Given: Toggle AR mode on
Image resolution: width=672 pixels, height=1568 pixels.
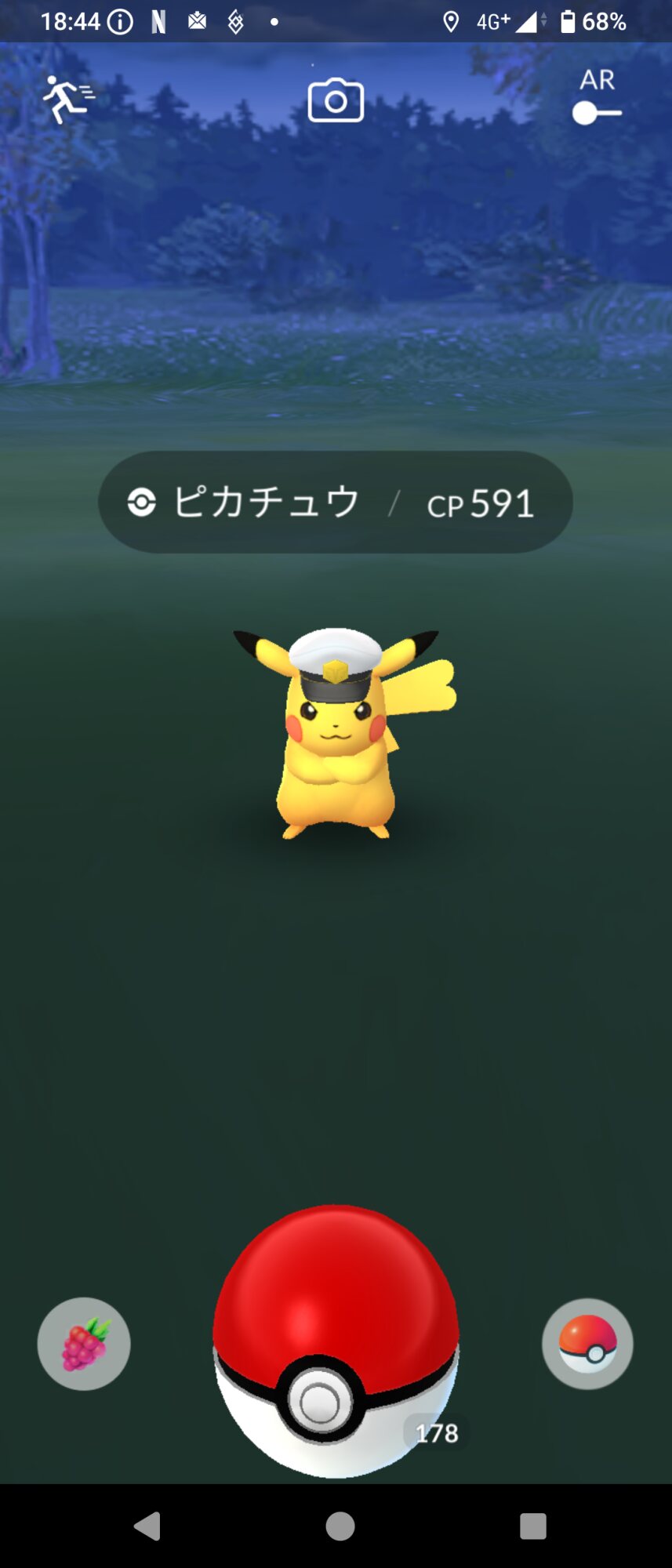Looking at the screenshot, I should (597, 112).
